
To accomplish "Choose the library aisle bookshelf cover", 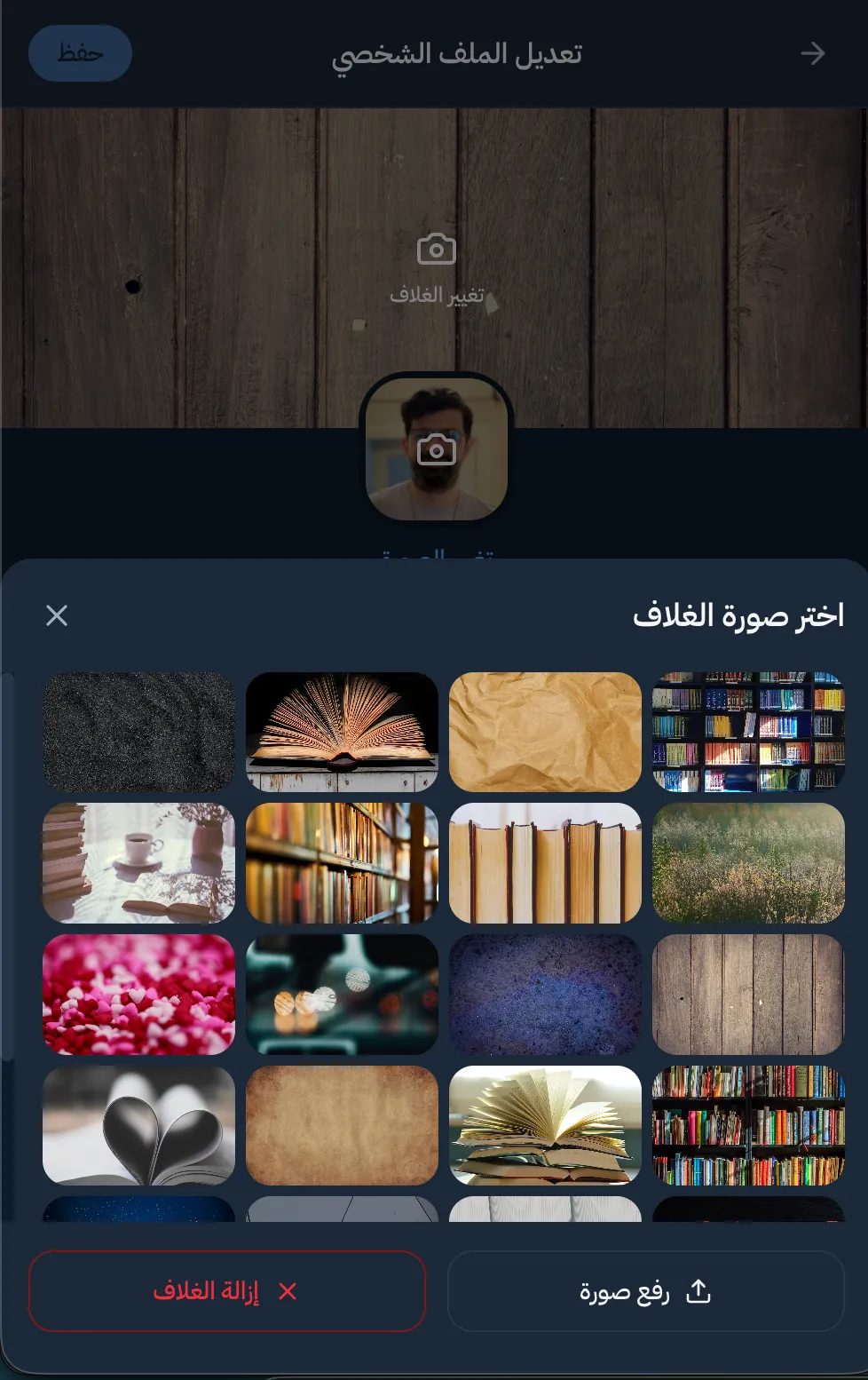I will (342, 863).
